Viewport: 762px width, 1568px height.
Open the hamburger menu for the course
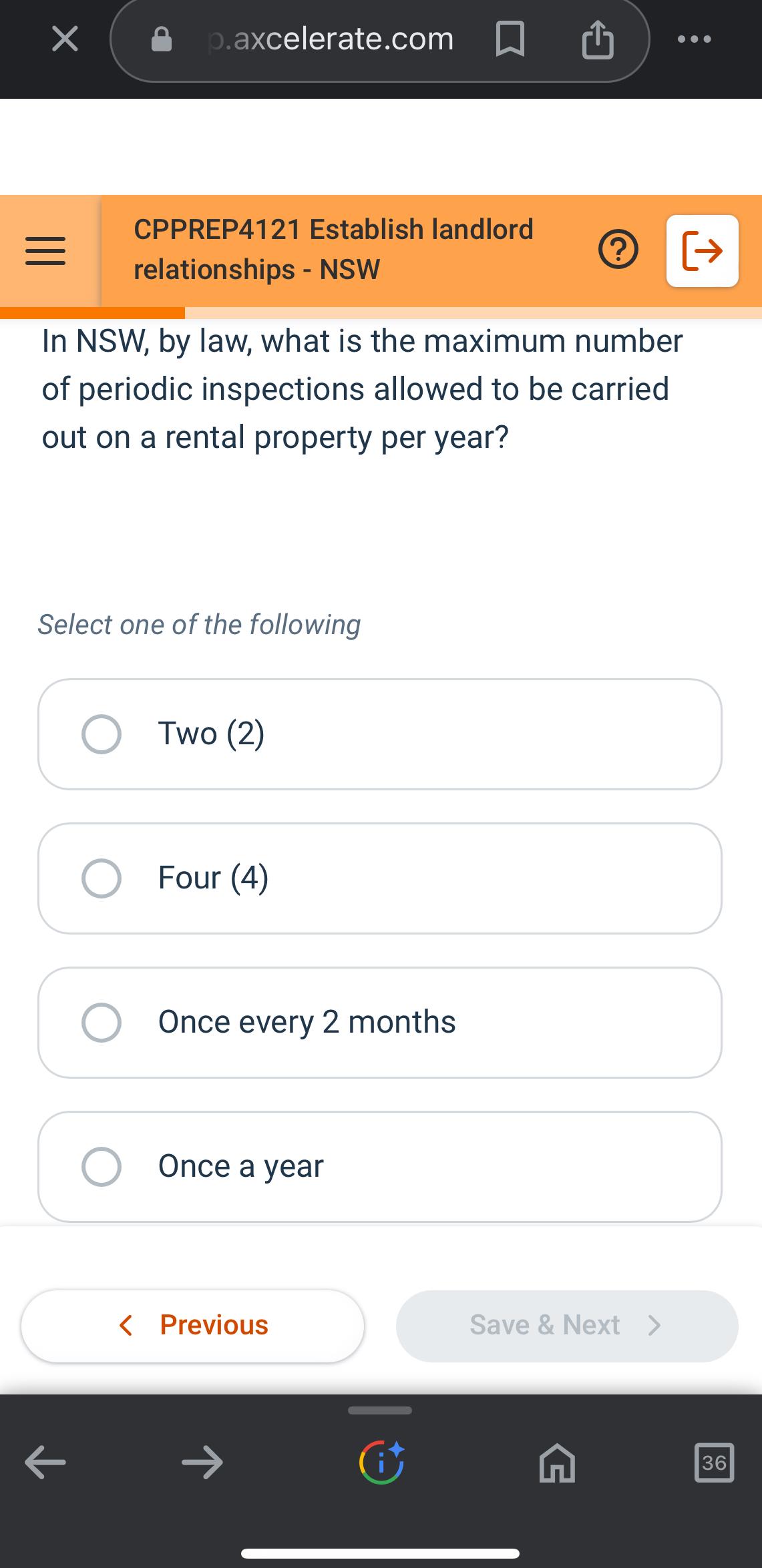pos(45,250)
